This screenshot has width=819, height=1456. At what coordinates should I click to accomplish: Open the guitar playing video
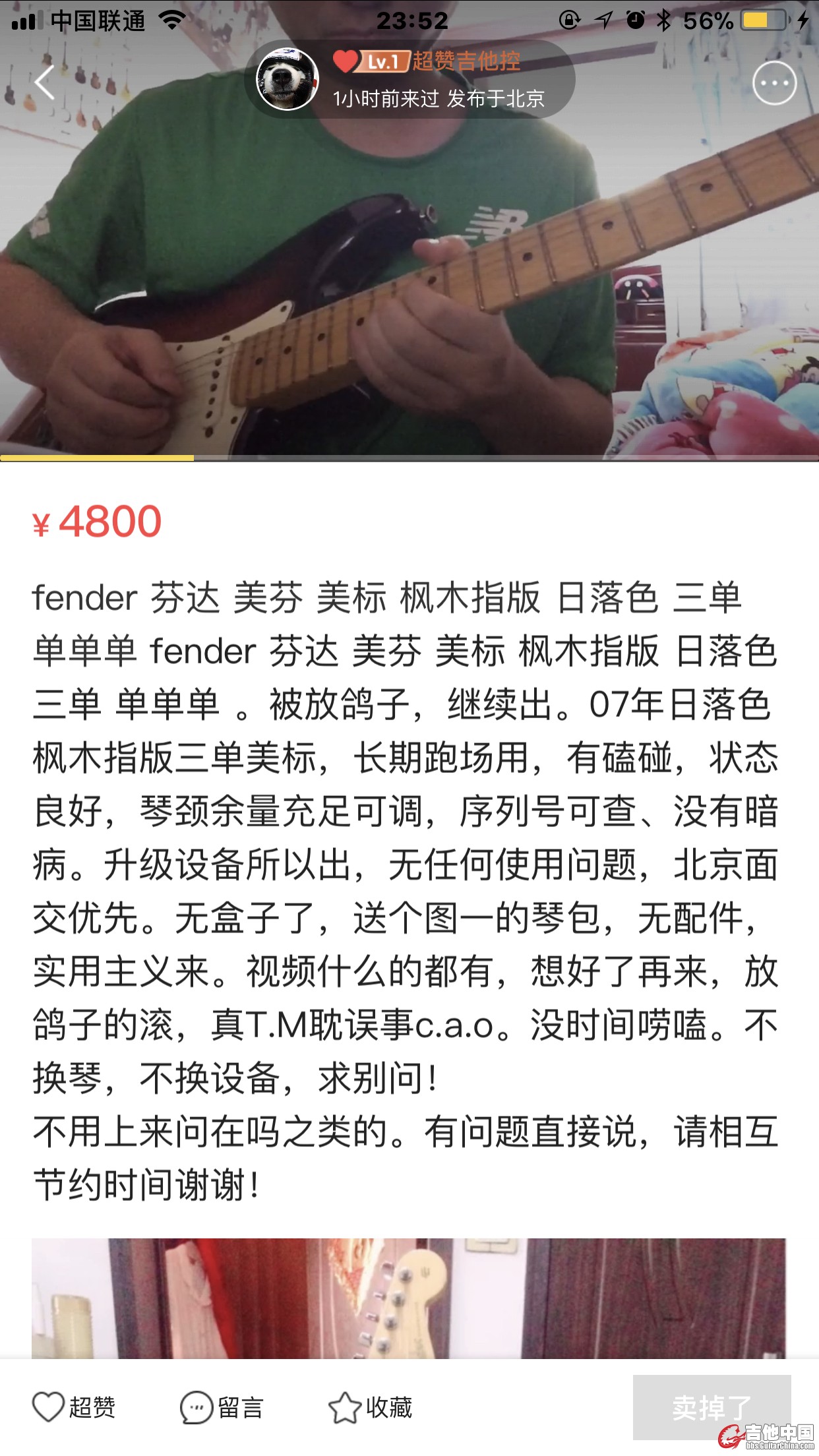coord(409,277)
